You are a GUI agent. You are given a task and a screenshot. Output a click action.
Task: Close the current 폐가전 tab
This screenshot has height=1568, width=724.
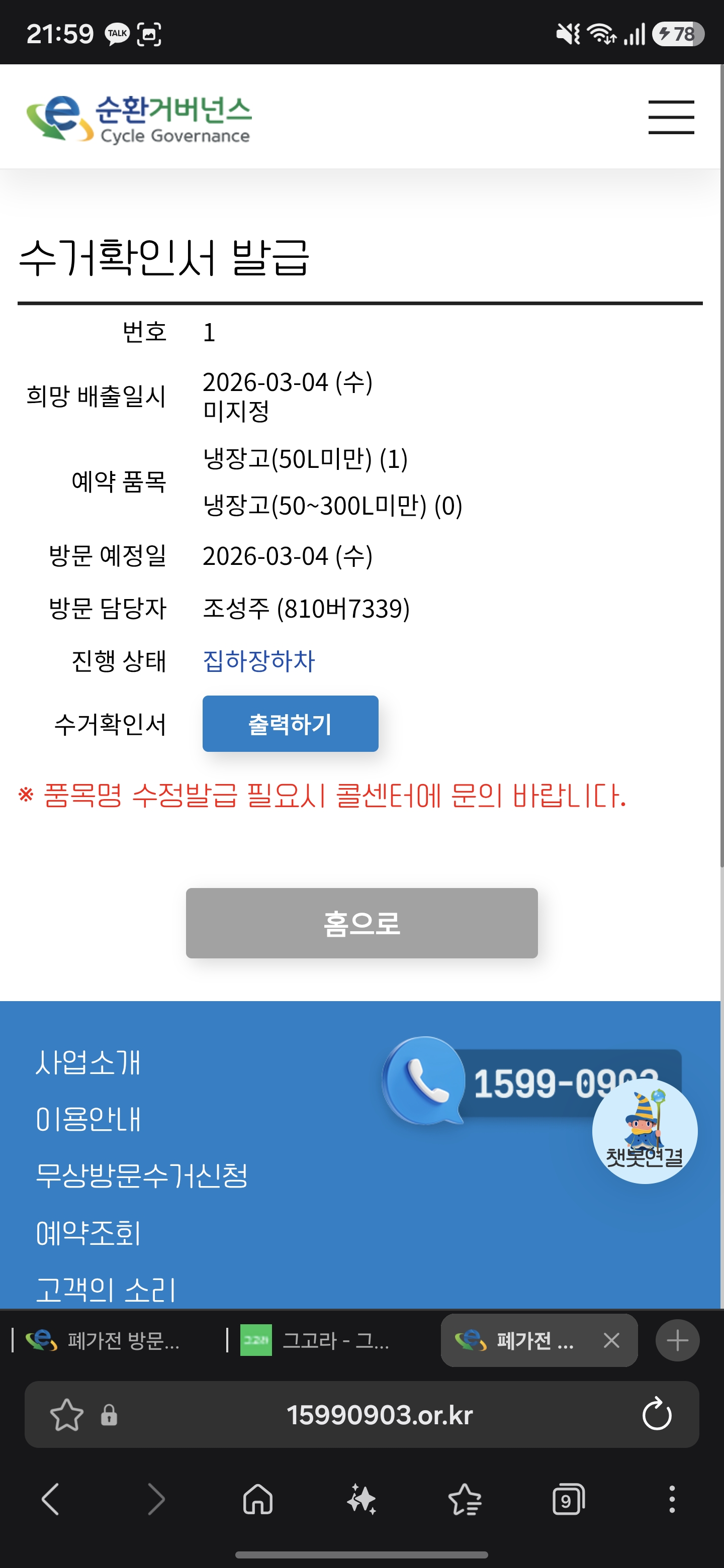coord(611,1340)
